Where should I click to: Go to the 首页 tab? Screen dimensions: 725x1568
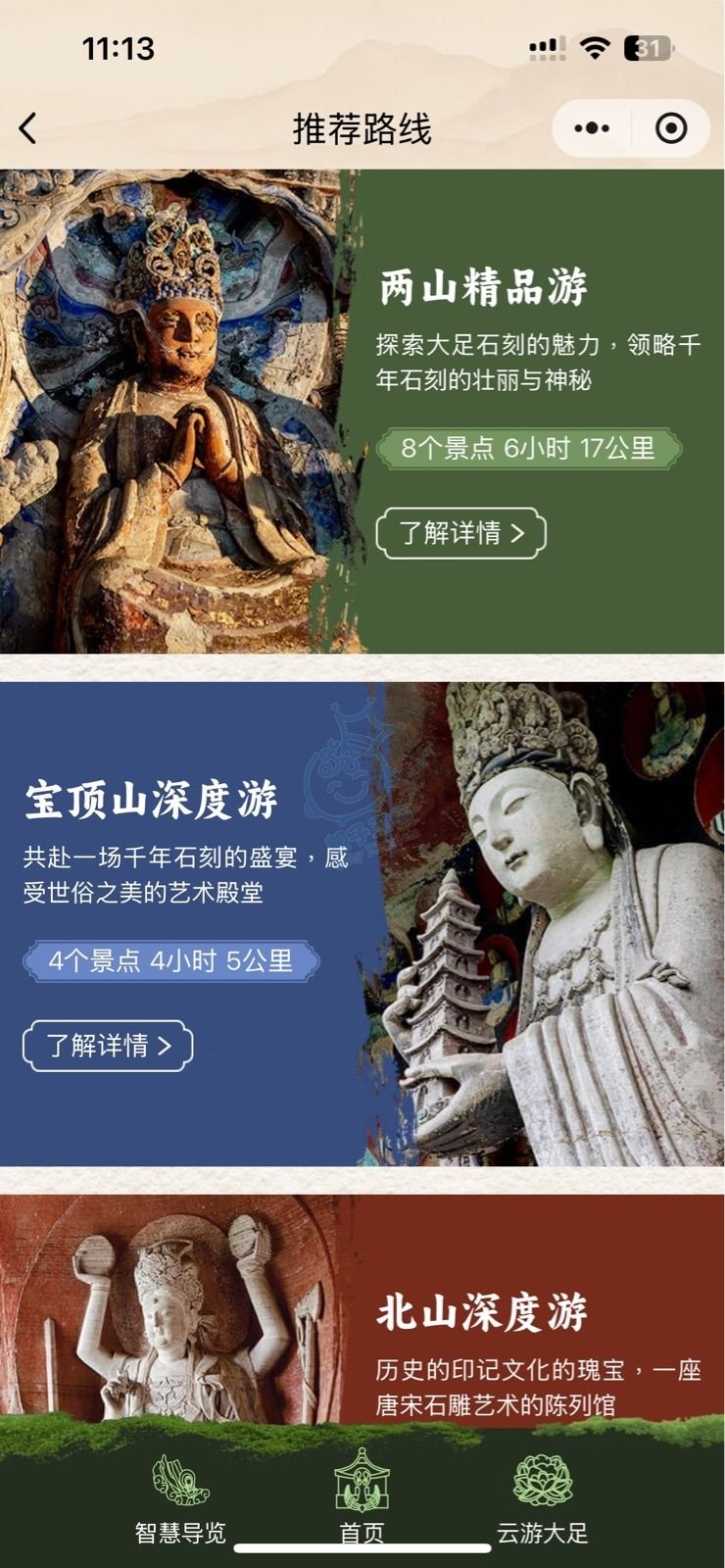(362, 1499)
